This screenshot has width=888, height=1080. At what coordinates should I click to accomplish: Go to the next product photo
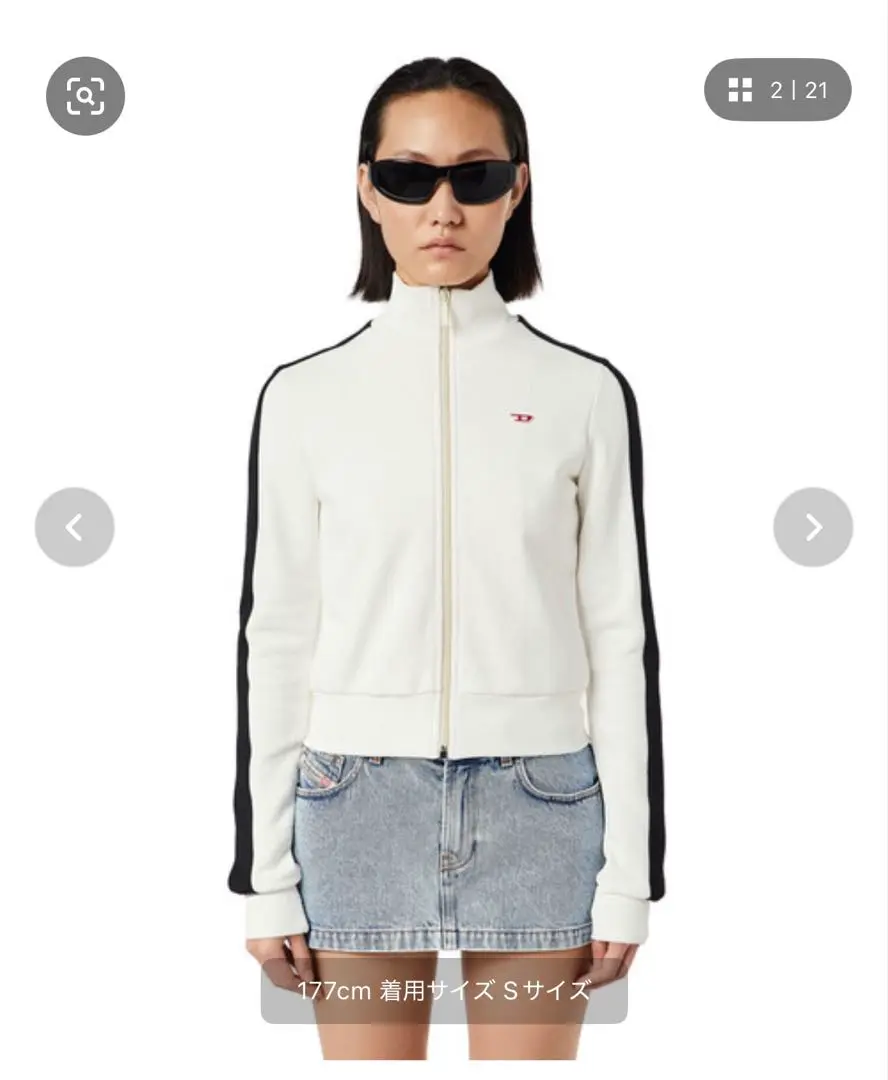tap(812, 527)
